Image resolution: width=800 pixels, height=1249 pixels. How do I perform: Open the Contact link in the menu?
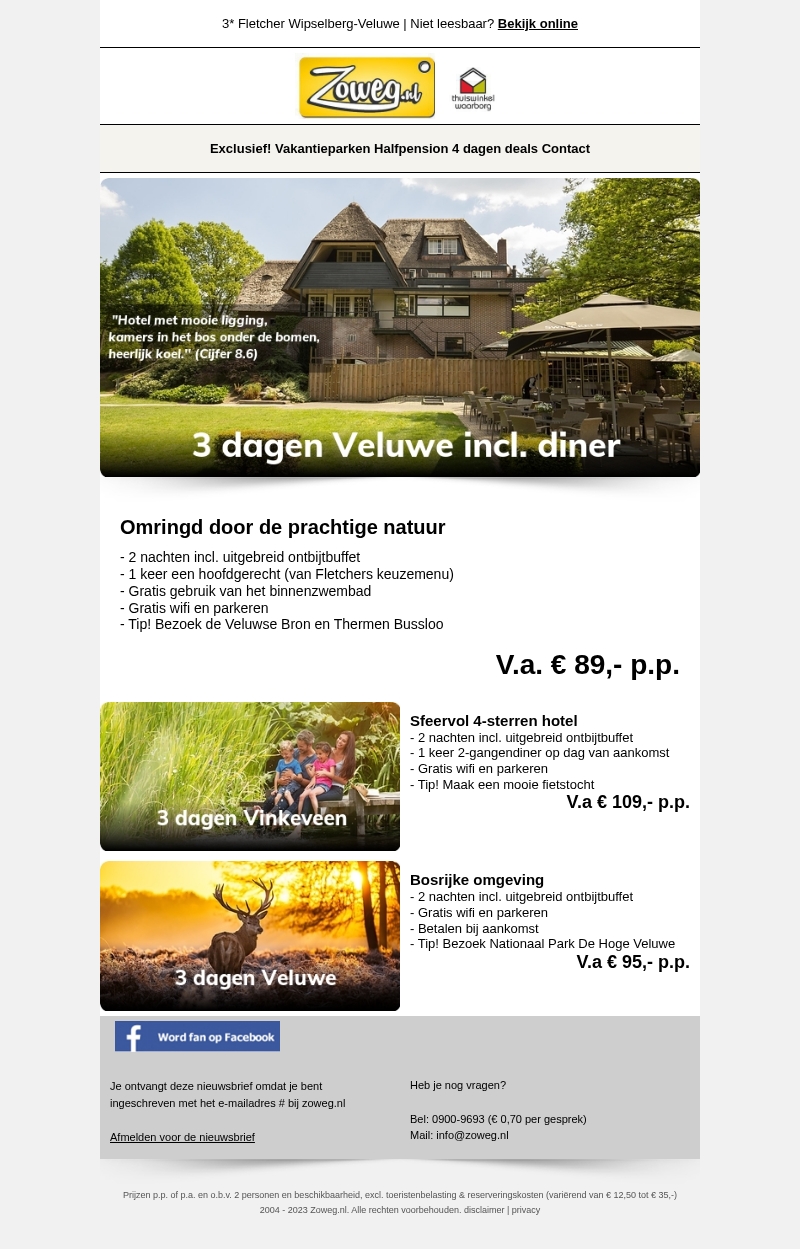[566, 149]
